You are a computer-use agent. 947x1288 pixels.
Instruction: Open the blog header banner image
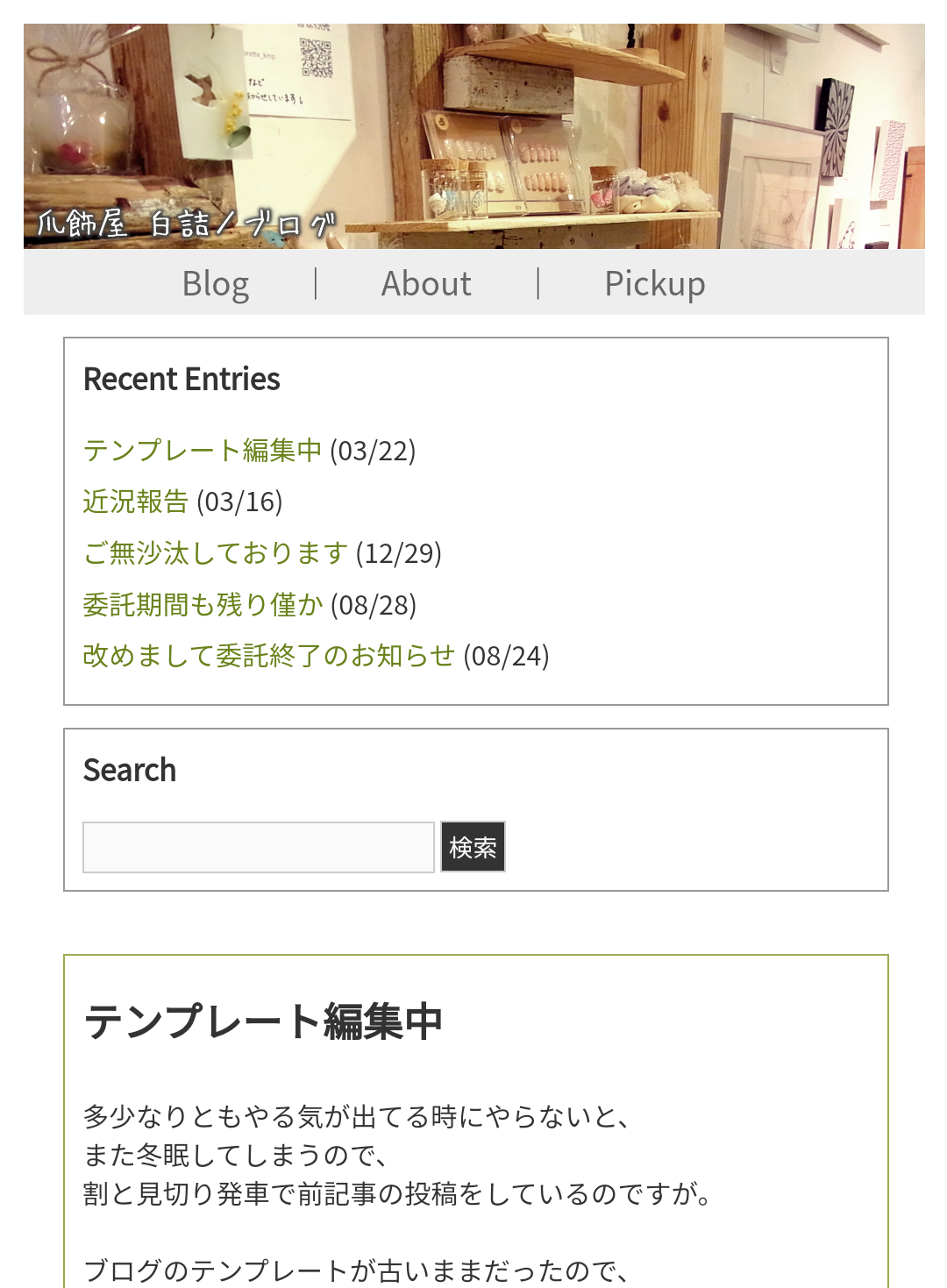tap(473, 136)
